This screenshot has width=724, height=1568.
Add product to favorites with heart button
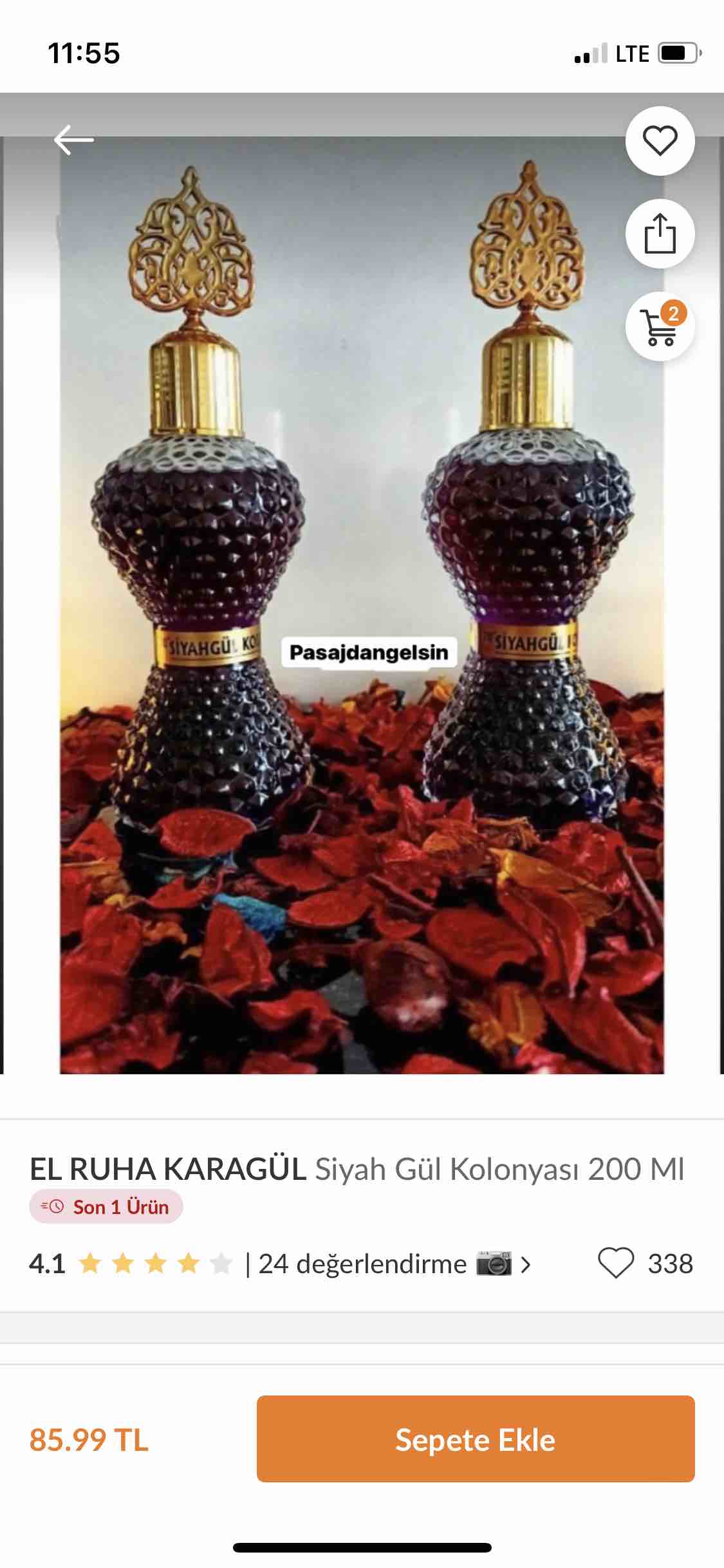click(660, 141)
